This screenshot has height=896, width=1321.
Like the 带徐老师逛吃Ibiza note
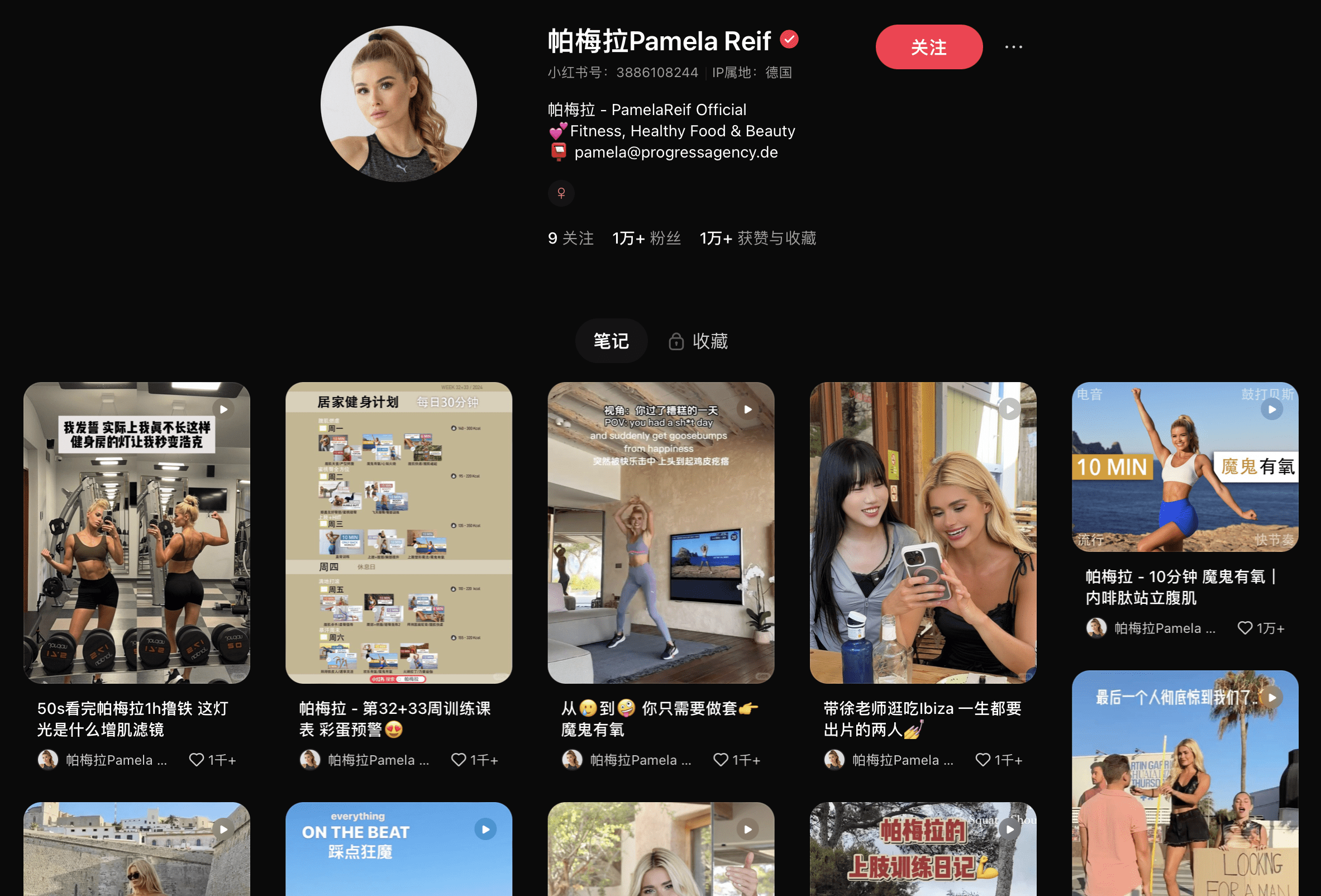983,760
